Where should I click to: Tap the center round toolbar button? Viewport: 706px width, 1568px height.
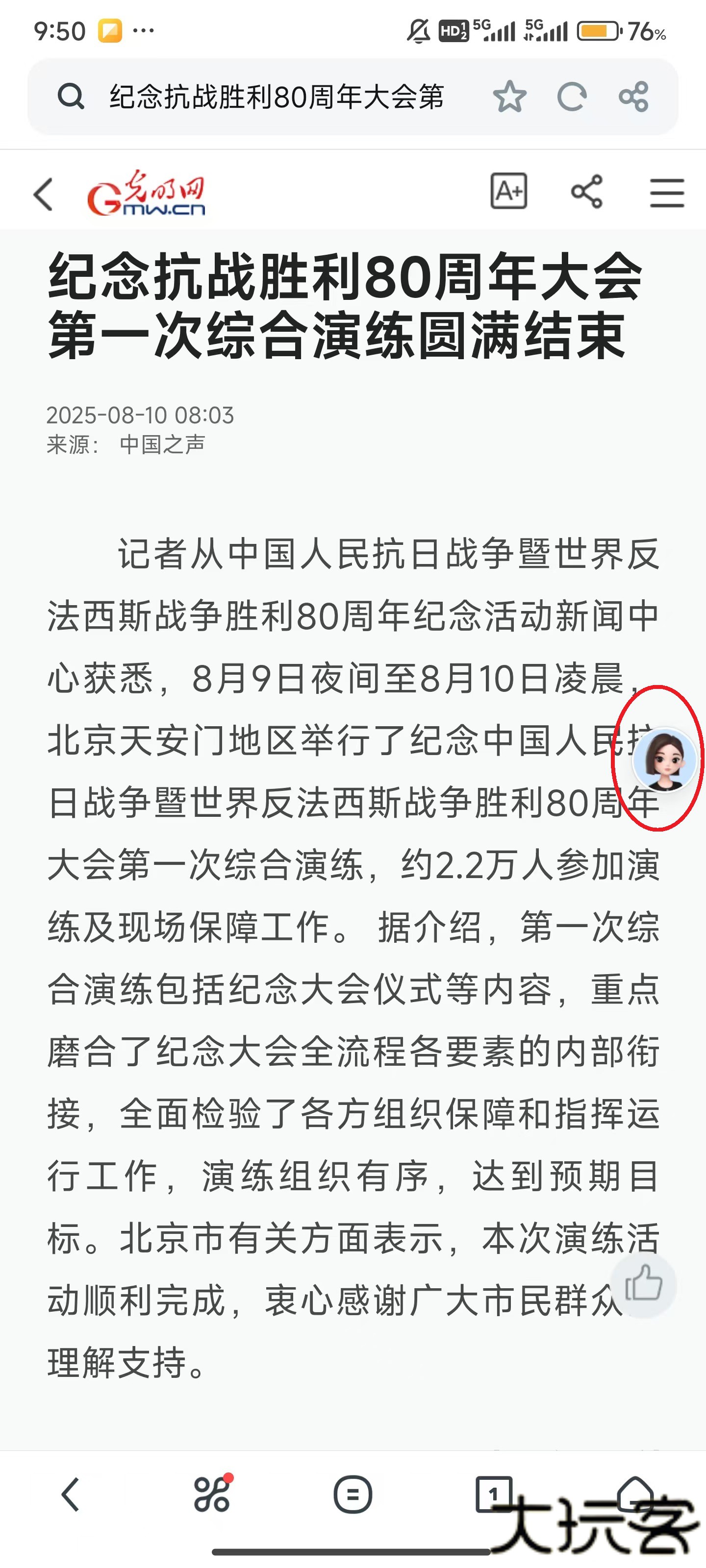point(353,1494)
